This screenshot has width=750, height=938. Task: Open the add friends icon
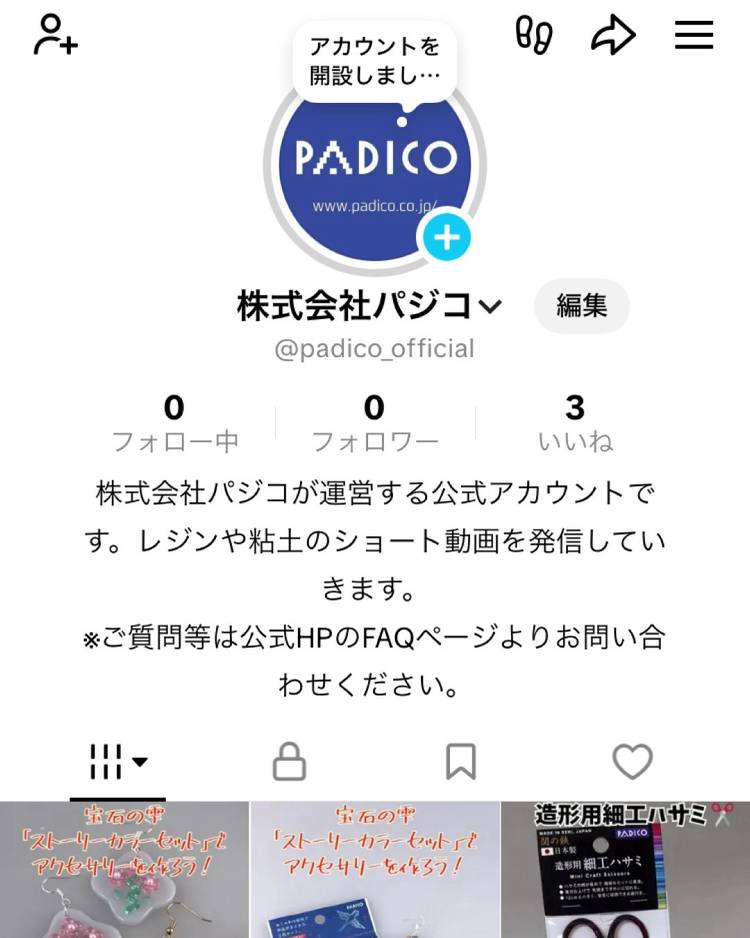tap(56, 36)
